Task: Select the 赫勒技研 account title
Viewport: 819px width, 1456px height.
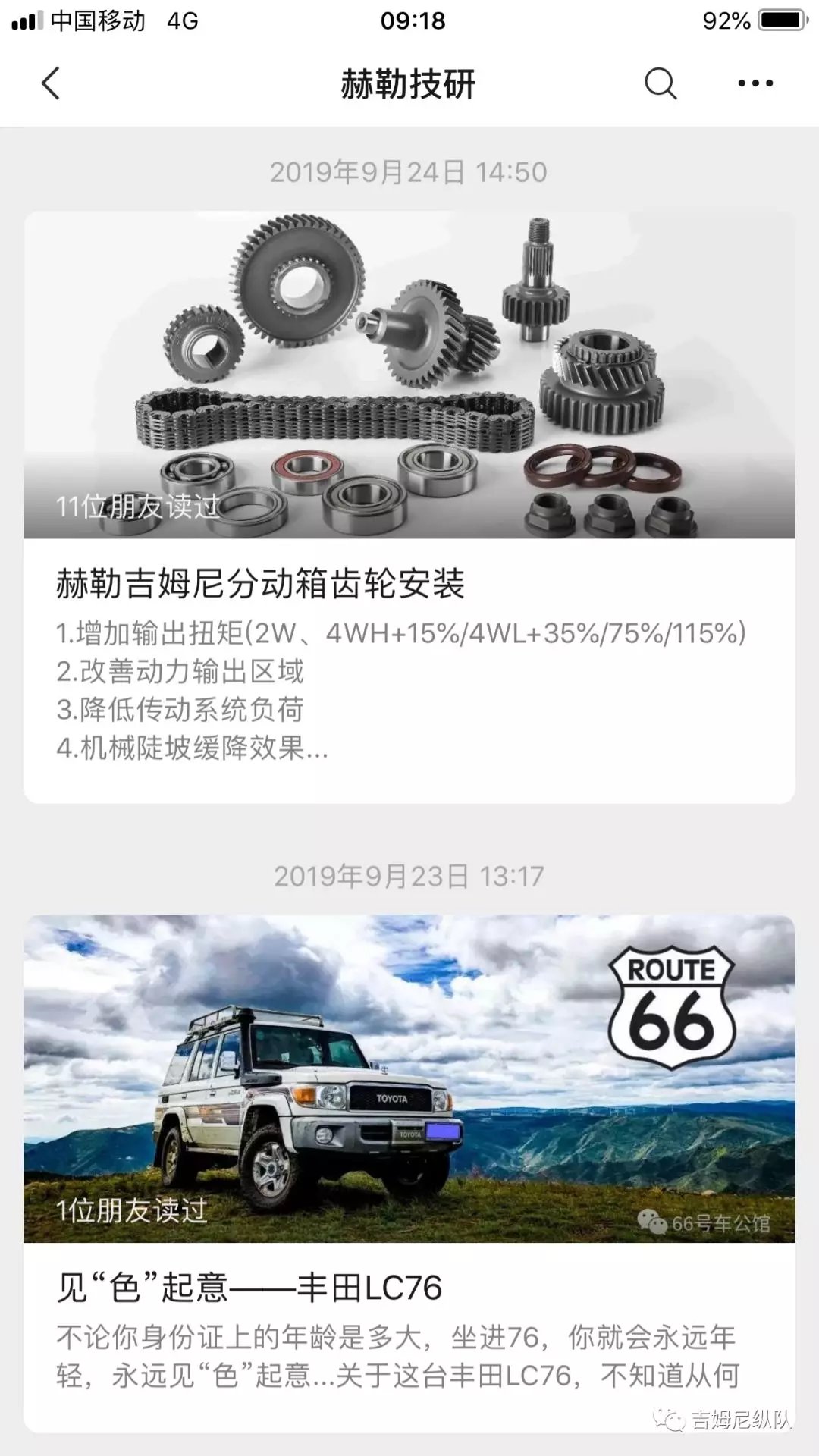Action: tap(408, 83)
